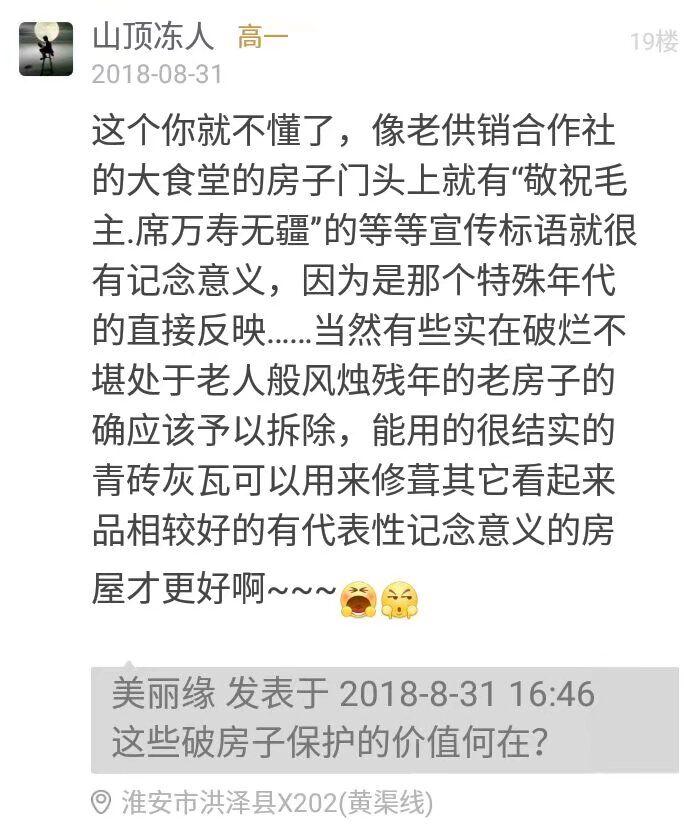Open 山顶冻人's profile avatar
684x836 pixels.
(46, 50)
